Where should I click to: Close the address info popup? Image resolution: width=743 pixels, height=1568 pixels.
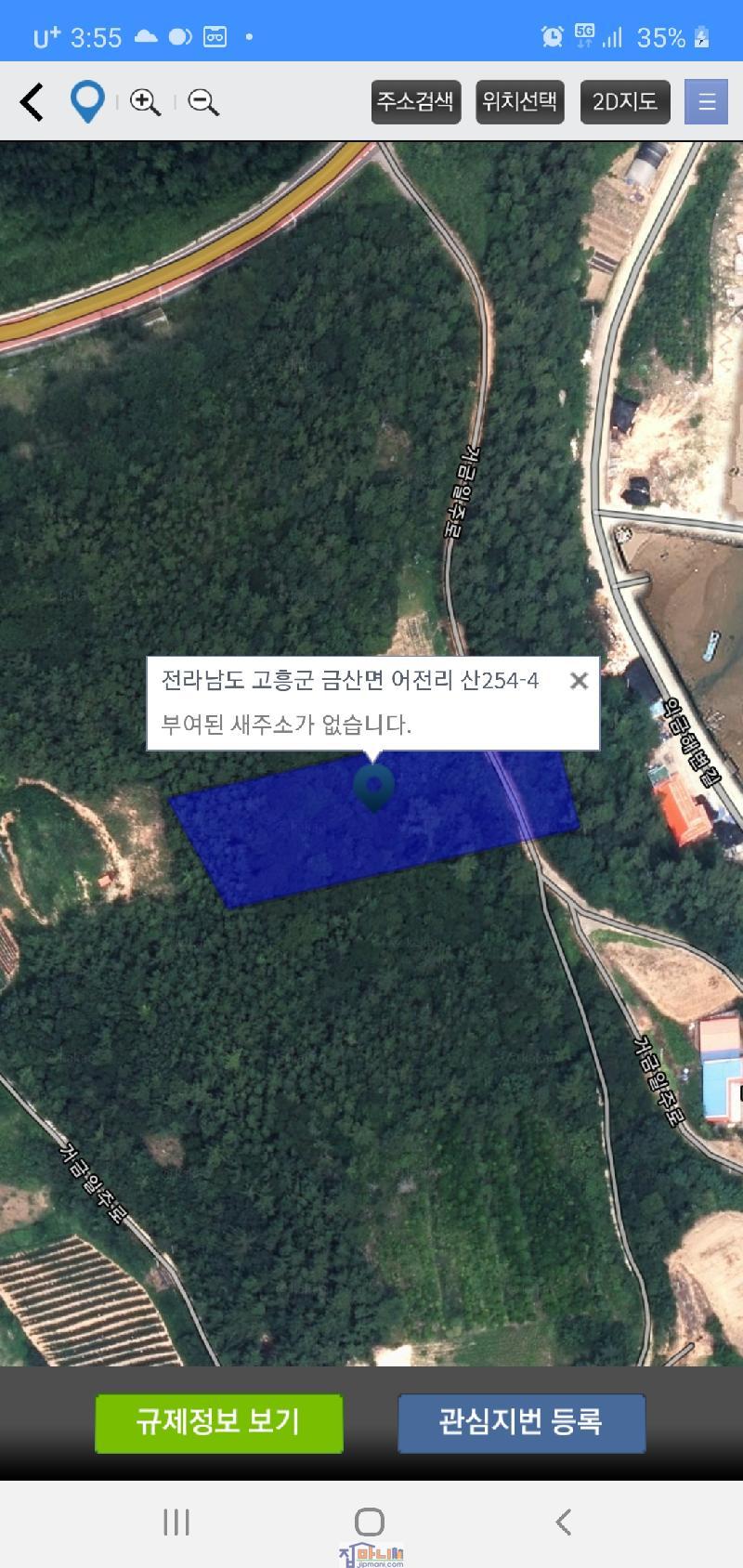[x=579, y=681]
